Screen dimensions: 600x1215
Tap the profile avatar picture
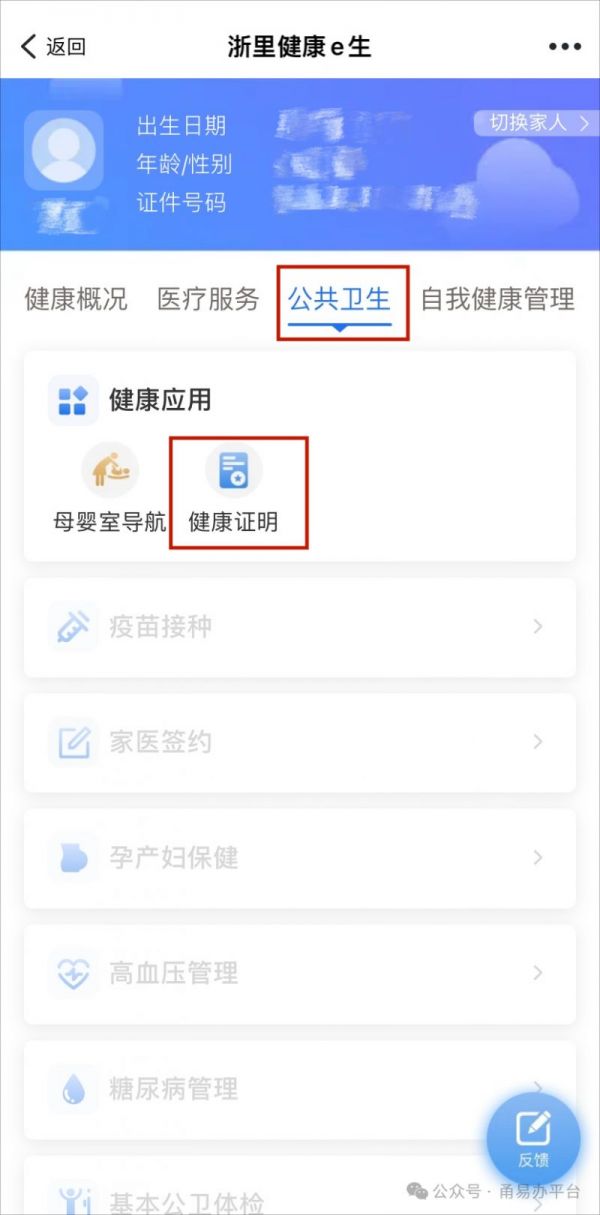[64, 150]
